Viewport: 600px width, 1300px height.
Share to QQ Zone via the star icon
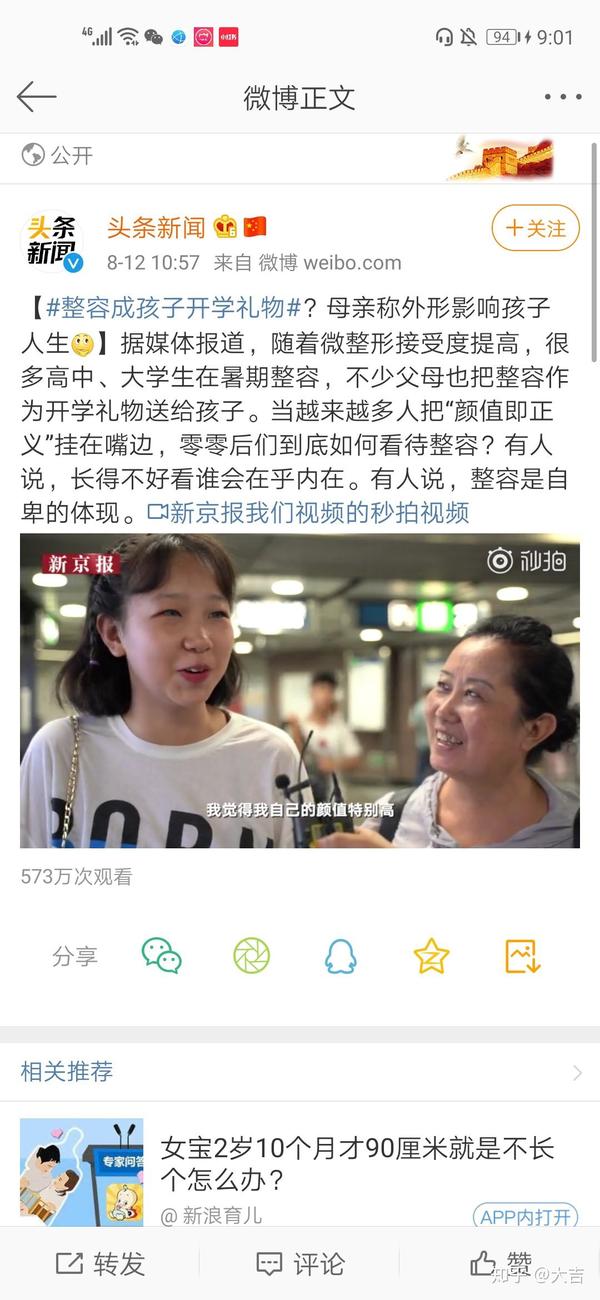tap(432, 956)
